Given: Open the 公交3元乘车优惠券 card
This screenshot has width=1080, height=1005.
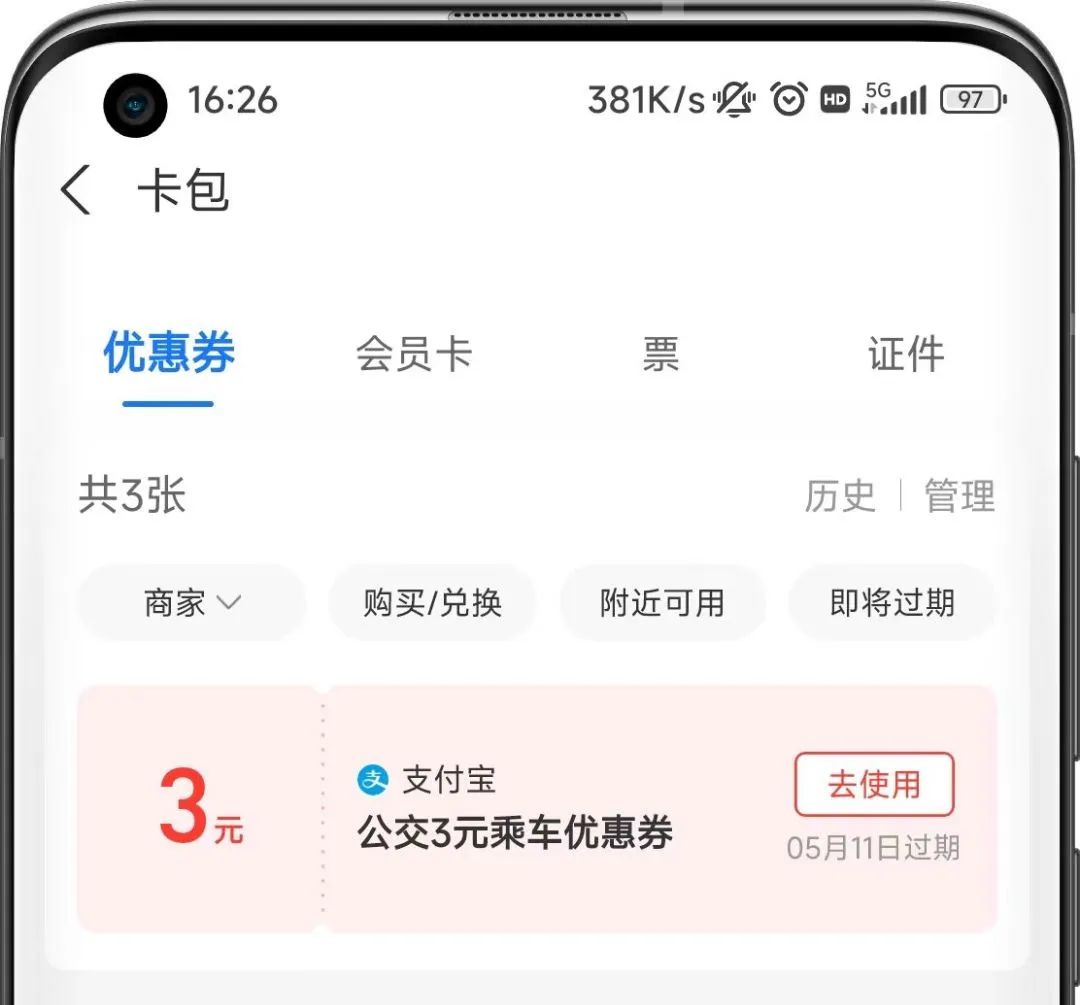Looking at the screenshot, I should pyautogui.click(x=515, y=832).
